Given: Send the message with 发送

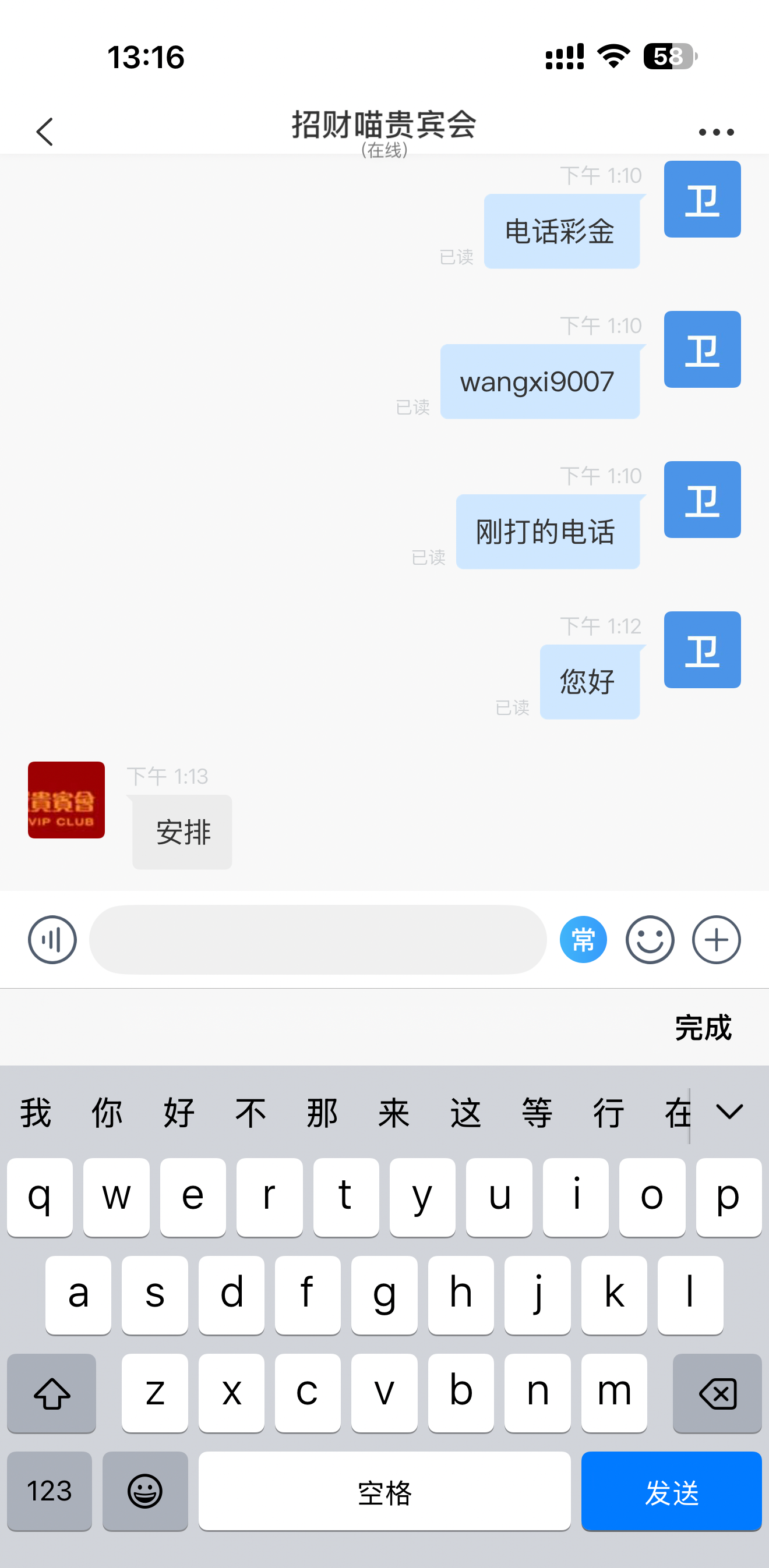Looking at the screenshot, I should click(671, 1491).
